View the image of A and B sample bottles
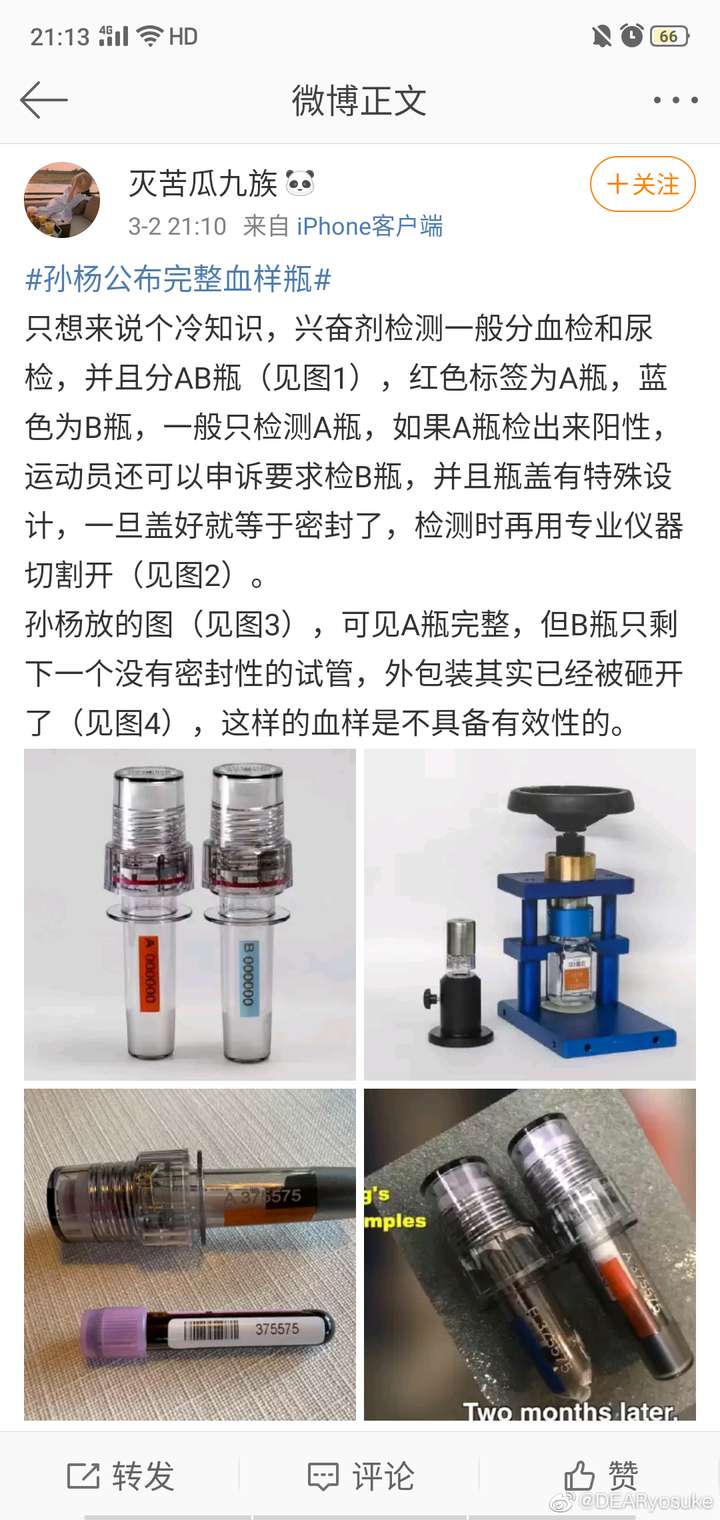This screenshot has width=720, height=1520. coord(190,915)
